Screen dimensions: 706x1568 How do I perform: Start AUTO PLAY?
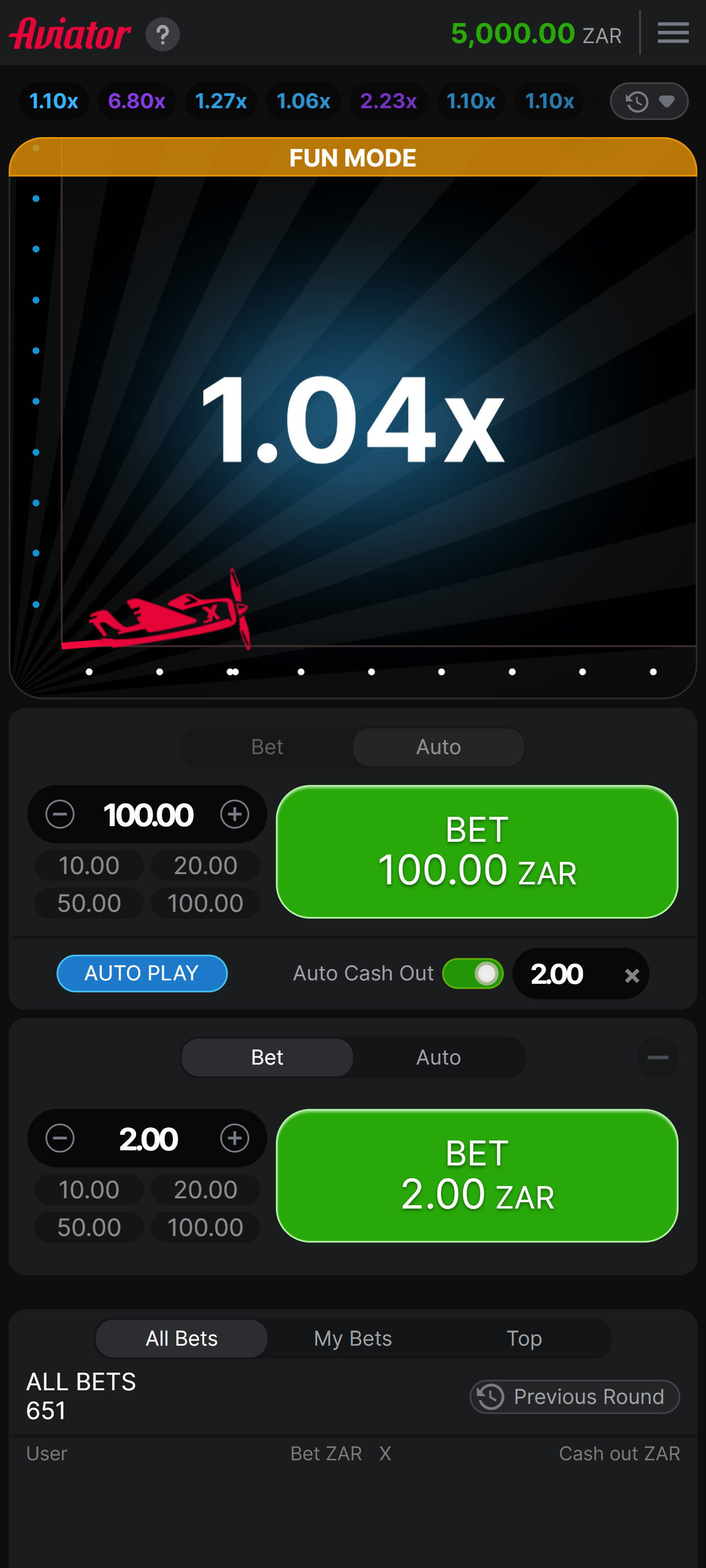click(142, 973)
